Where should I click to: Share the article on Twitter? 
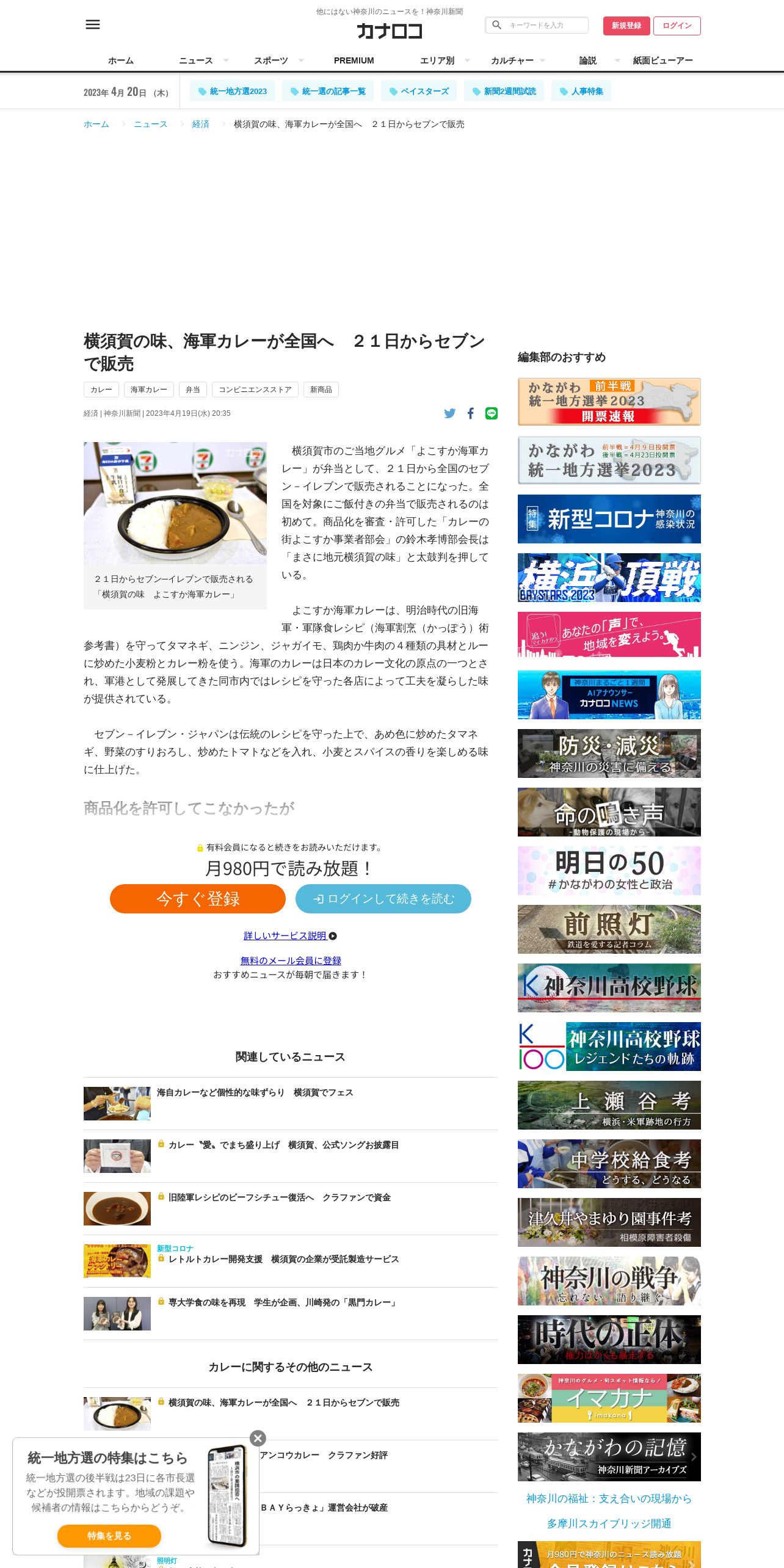coord(450,413)
